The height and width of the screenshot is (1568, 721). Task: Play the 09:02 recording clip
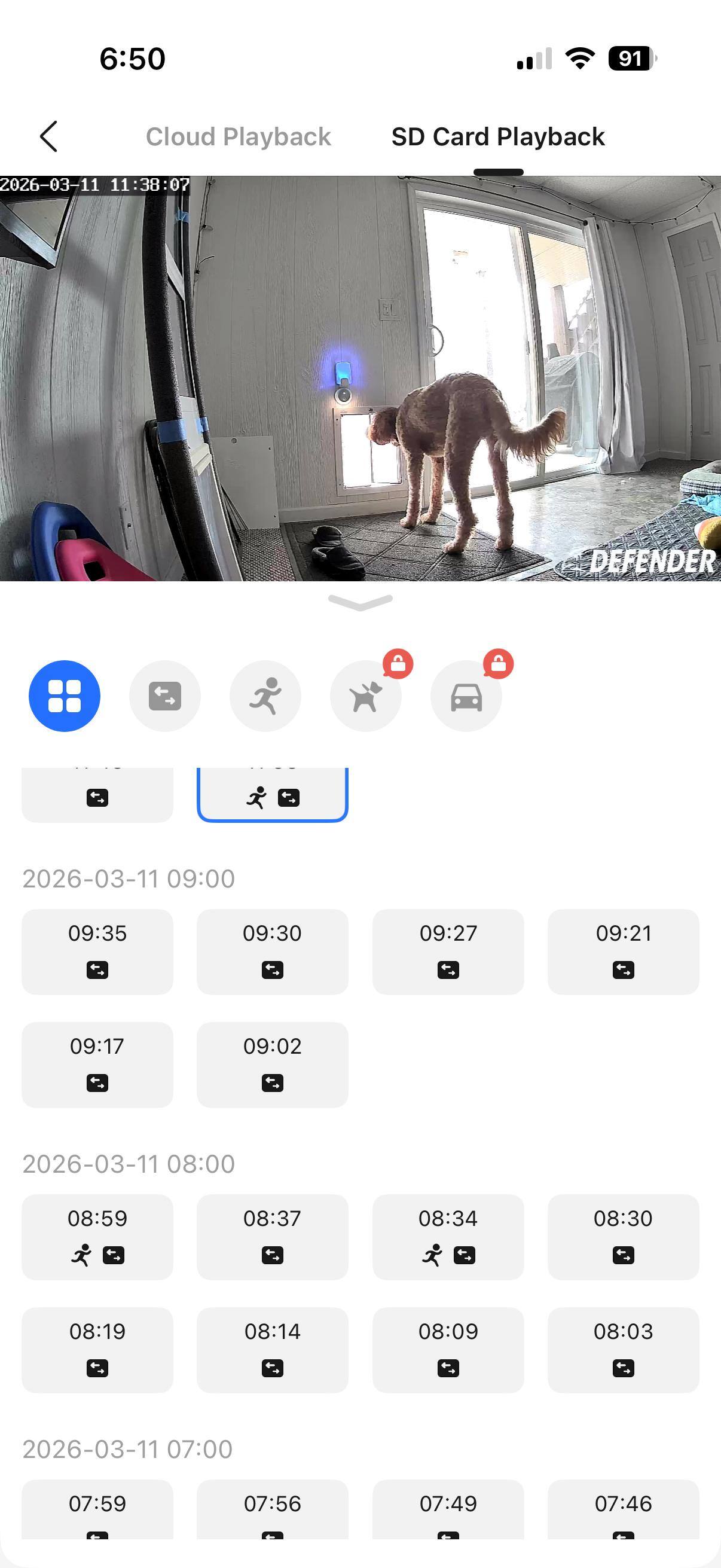(273, 1064)
